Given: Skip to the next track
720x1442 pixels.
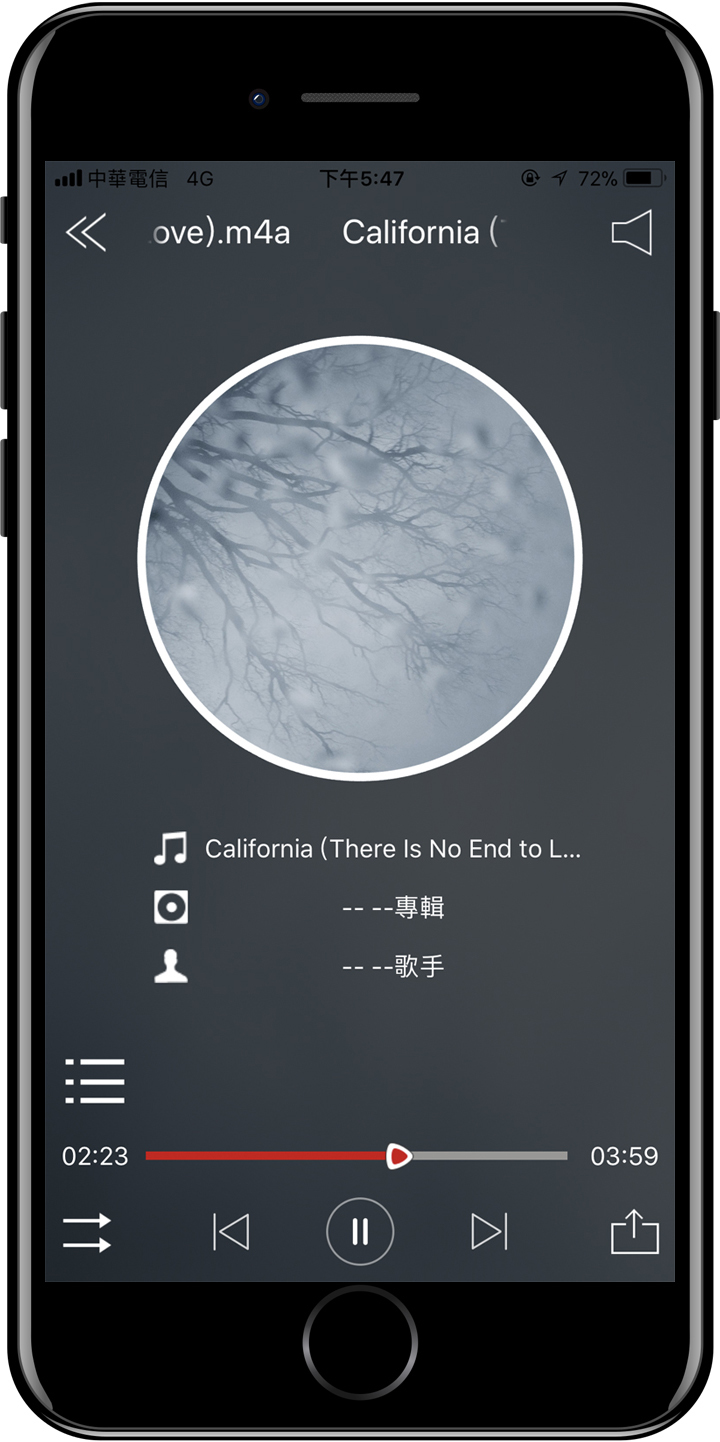Looking at the screenshot, I should [489, 1232].
